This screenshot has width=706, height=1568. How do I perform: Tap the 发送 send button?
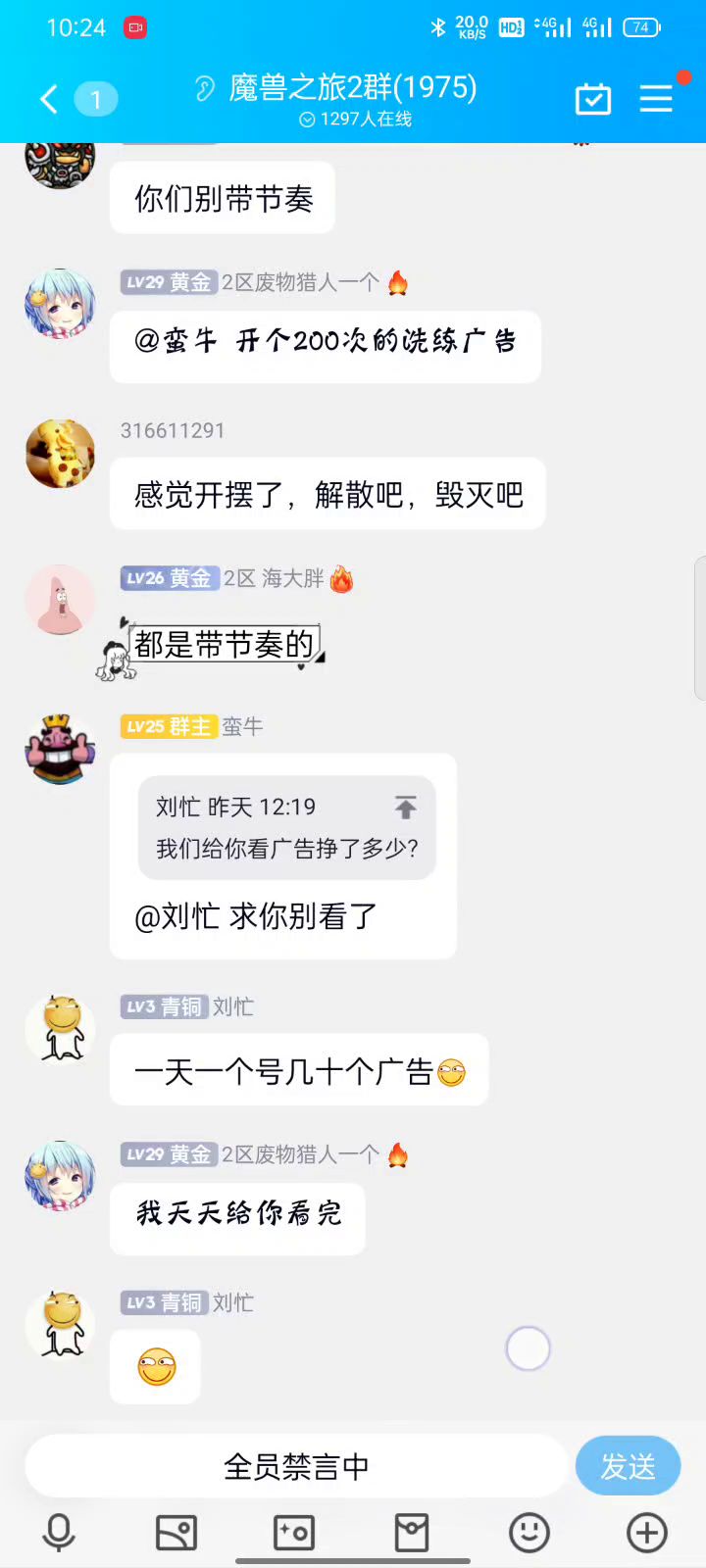tap(628, 1466)
